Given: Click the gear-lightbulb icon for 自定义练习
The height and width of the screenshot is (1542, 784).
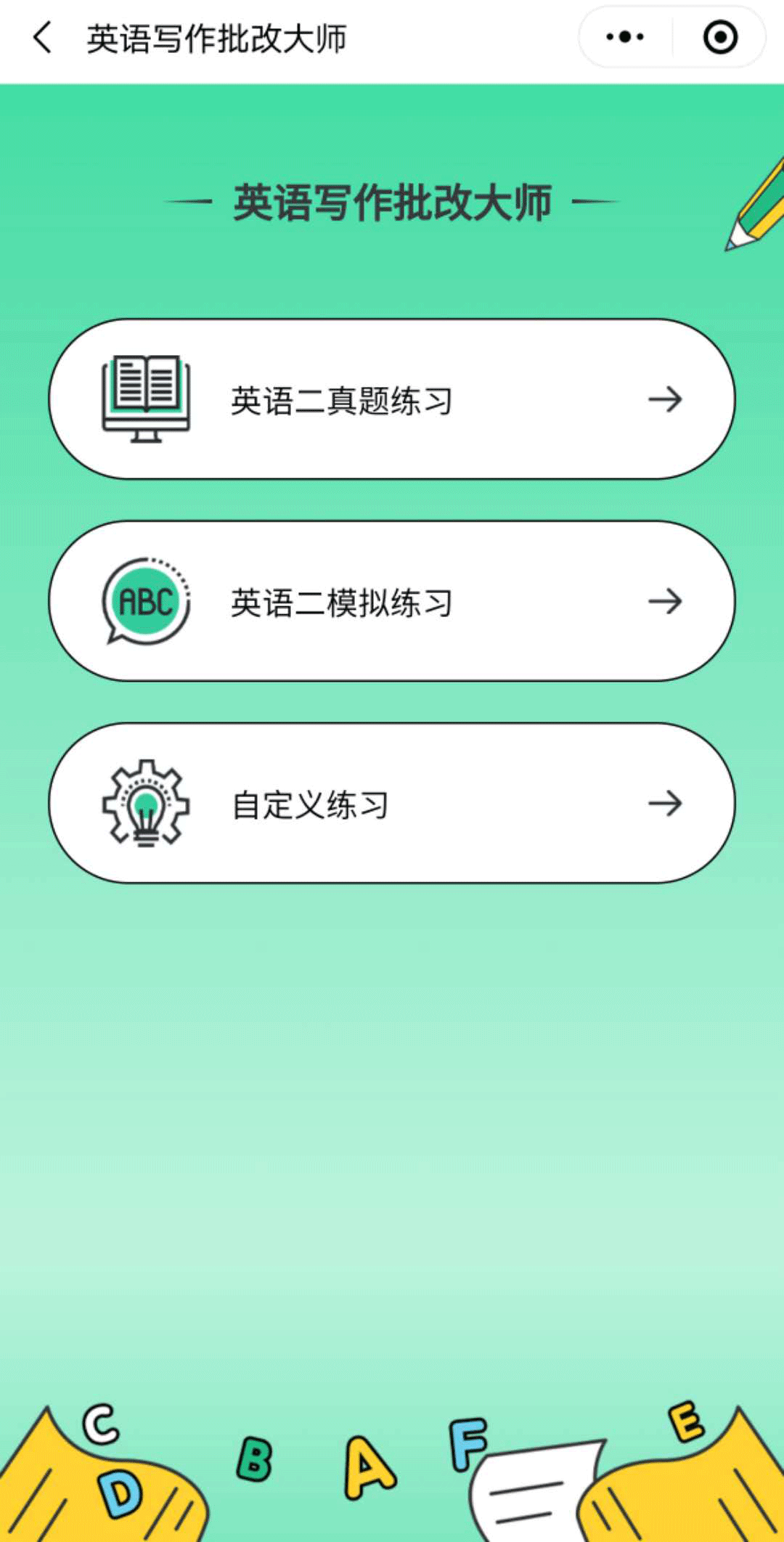Looking at the screenshot, I should click(x=145, y=802).
